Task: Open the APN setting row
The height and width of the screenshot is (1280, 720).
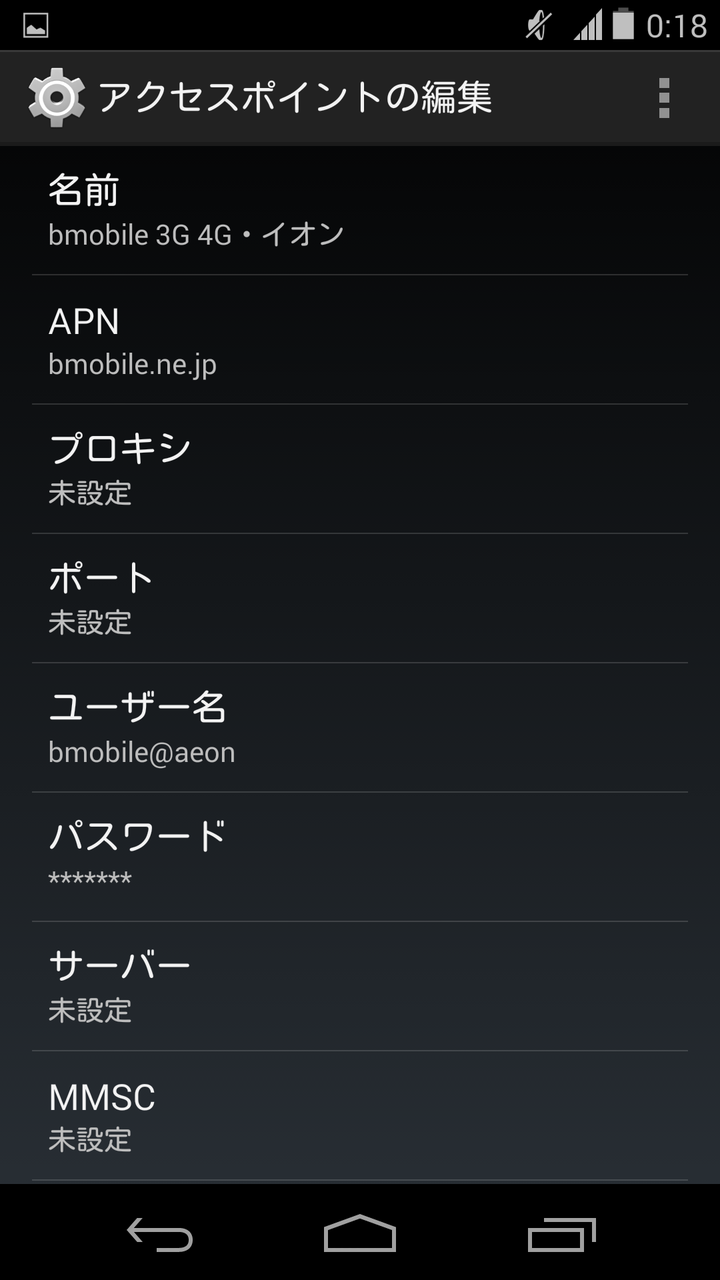Action: 360,340
